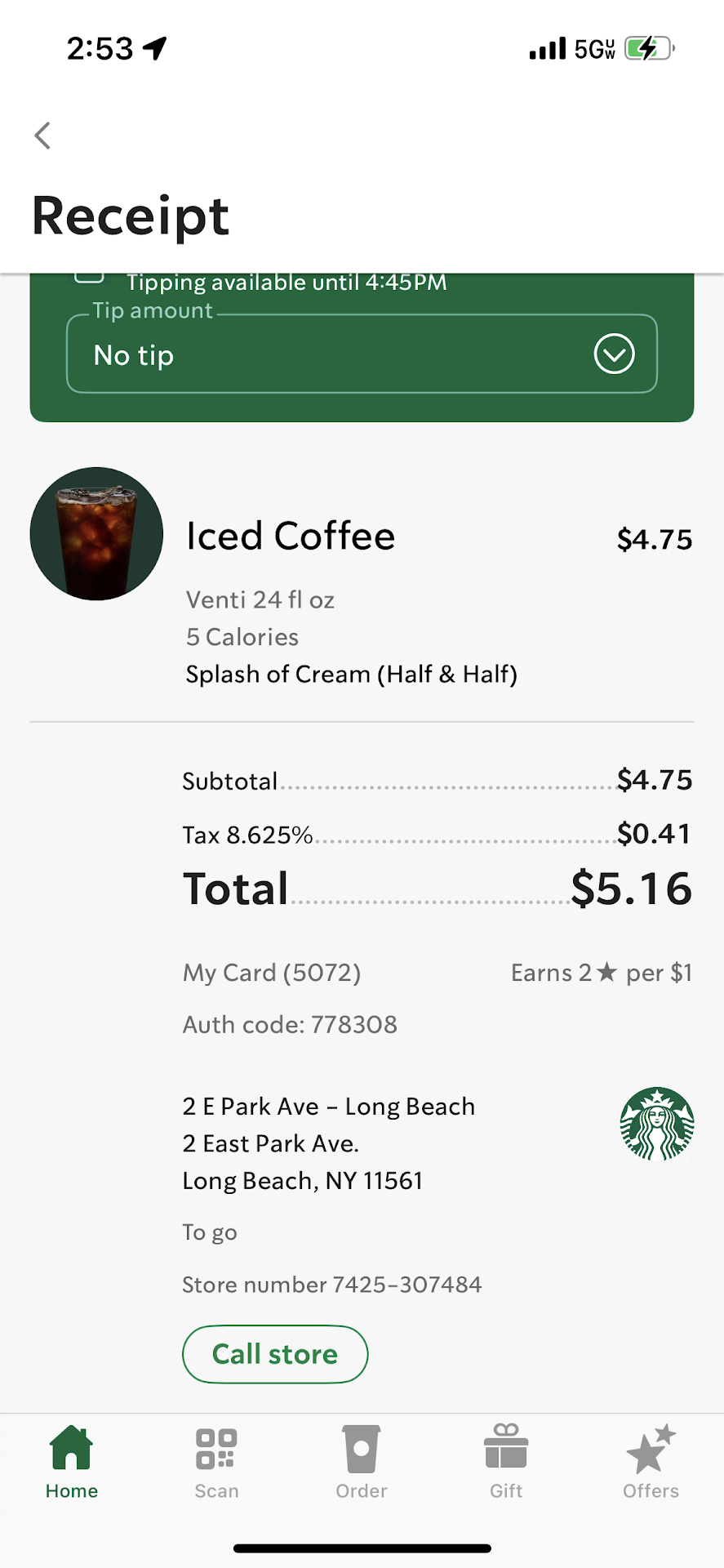Tap the Call store button

pyautogui.click(x=275, y=1354)
